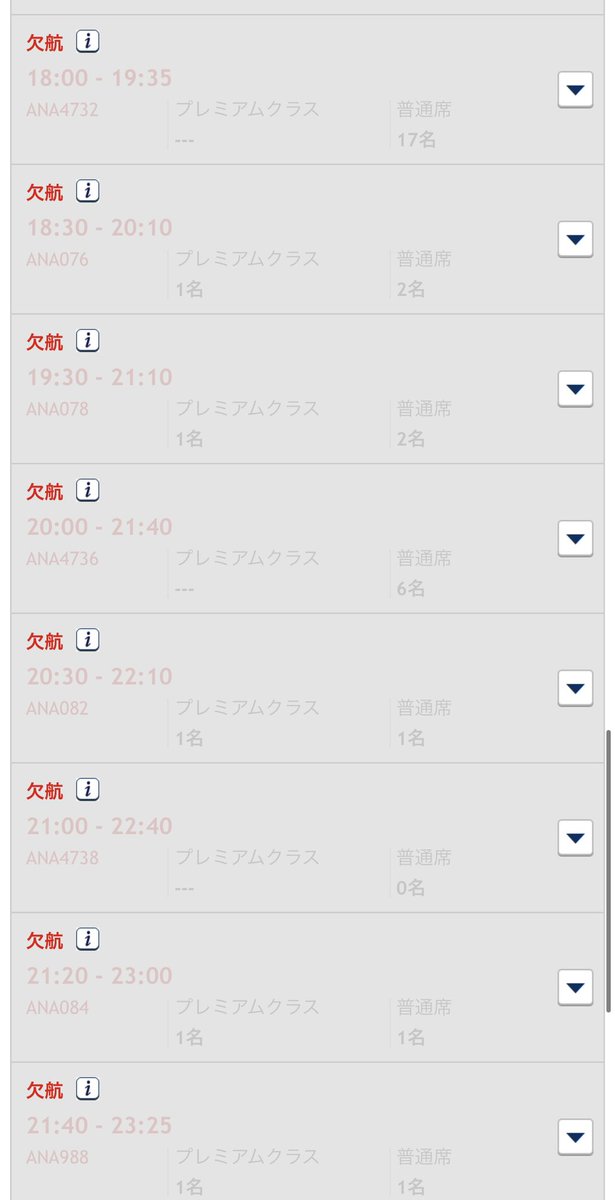615x1200 pixels.
Task: Open info icon for the 18:30 - 20:10 flight
Action: (x=88, y=191)
